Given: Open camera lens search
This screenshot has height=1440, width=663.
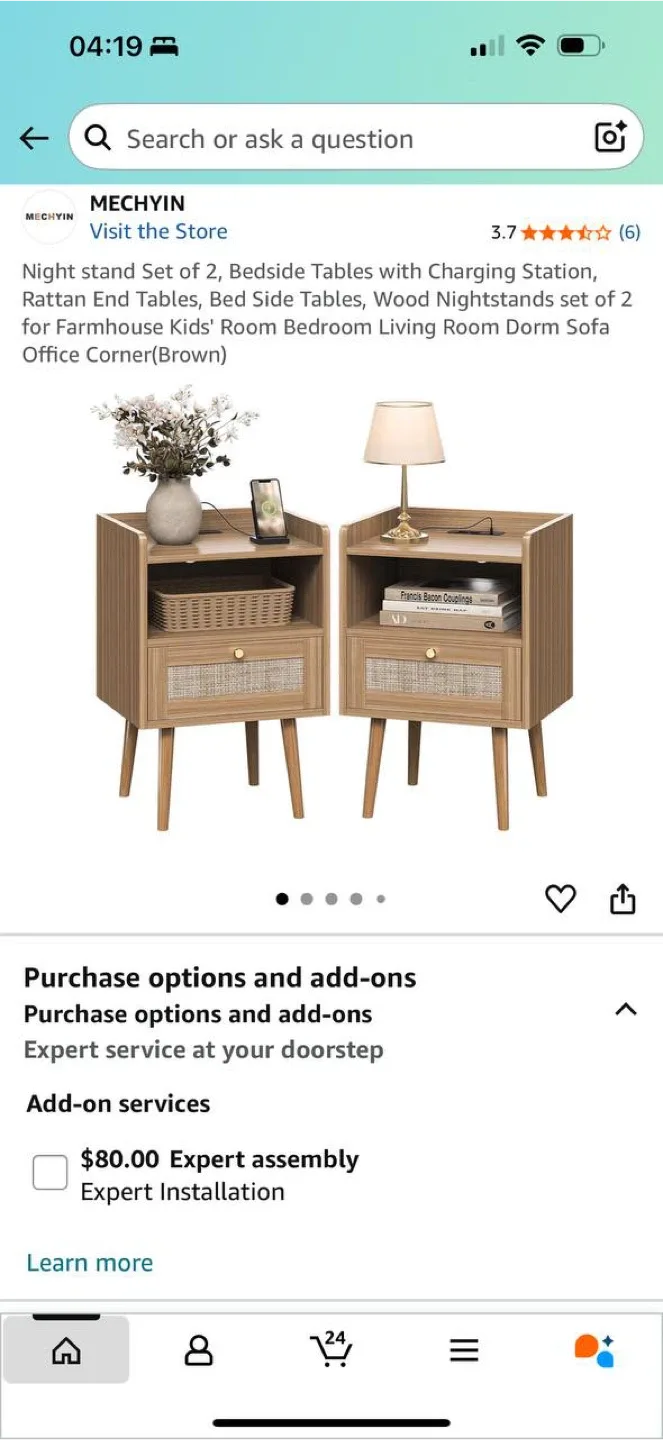Looking at the screenshot, I should point(610,137).
